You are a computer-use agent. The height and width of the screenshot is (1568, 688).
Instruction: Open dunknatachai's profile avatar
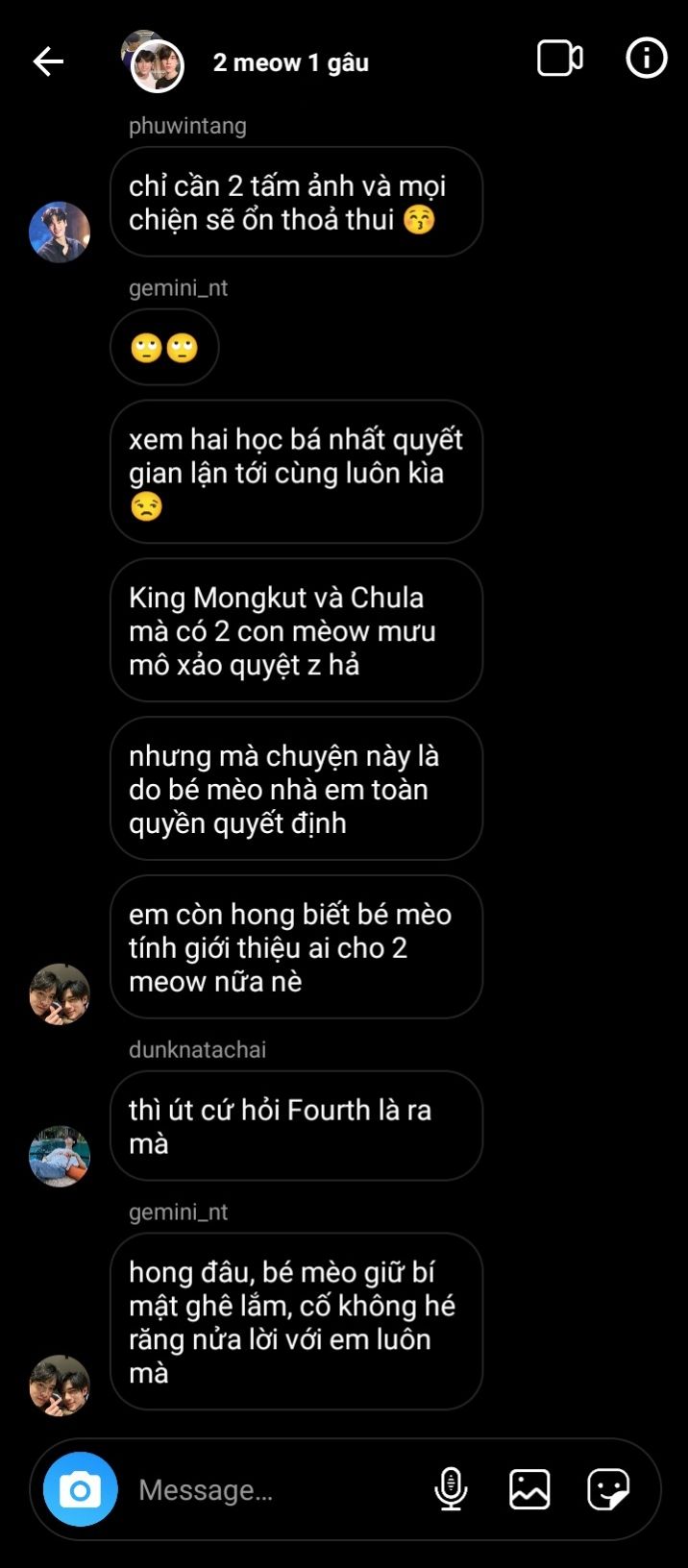(60, 1156)
